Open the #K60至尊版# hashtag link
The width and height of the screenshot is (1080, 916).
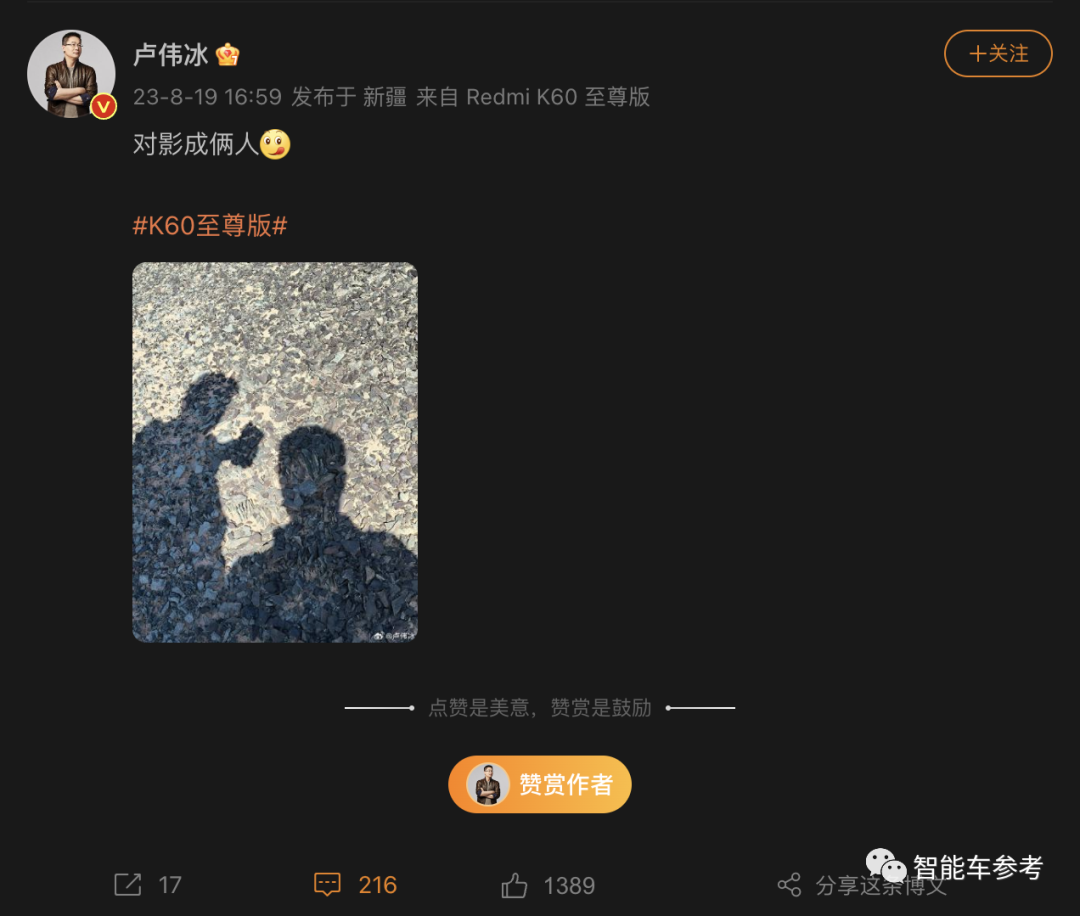[x=210, y=226]
